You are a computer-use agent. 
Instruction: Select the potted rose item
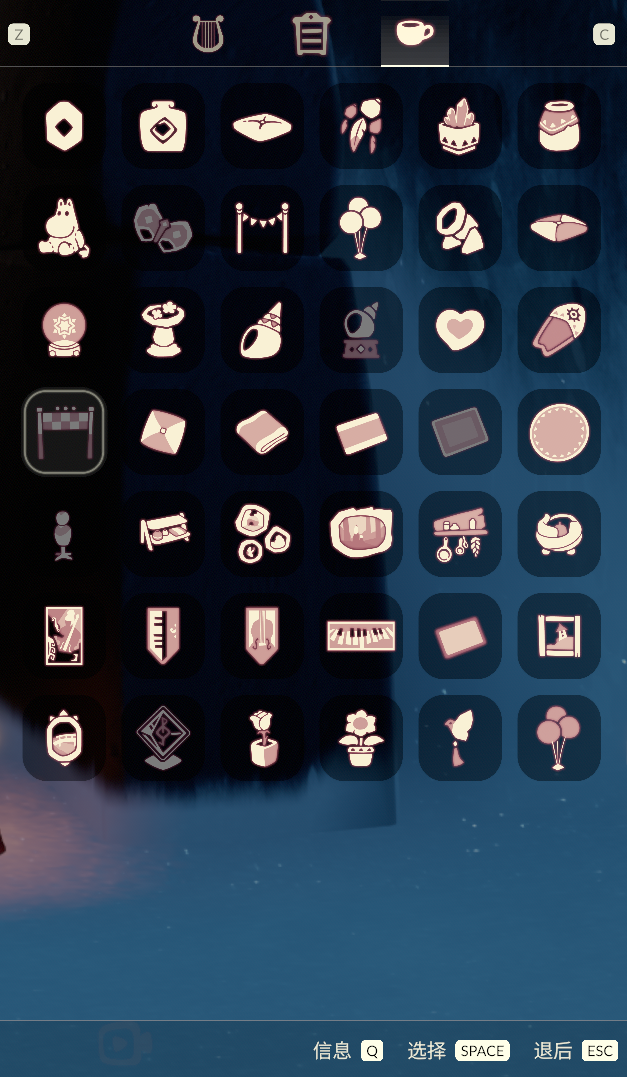pos(262,737)
